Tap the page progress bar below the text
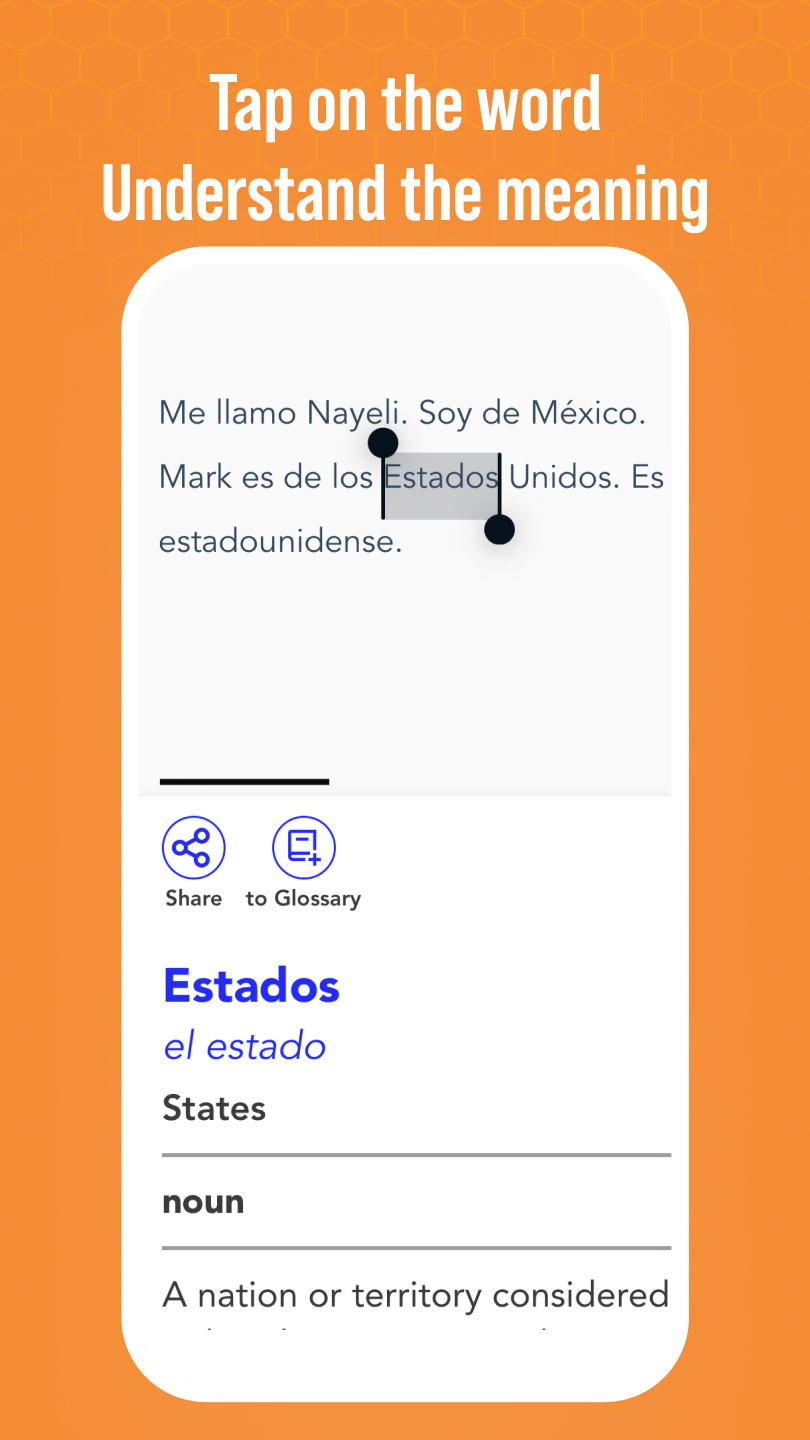Screen dimensions: 810x1440 tap(244, 780)
